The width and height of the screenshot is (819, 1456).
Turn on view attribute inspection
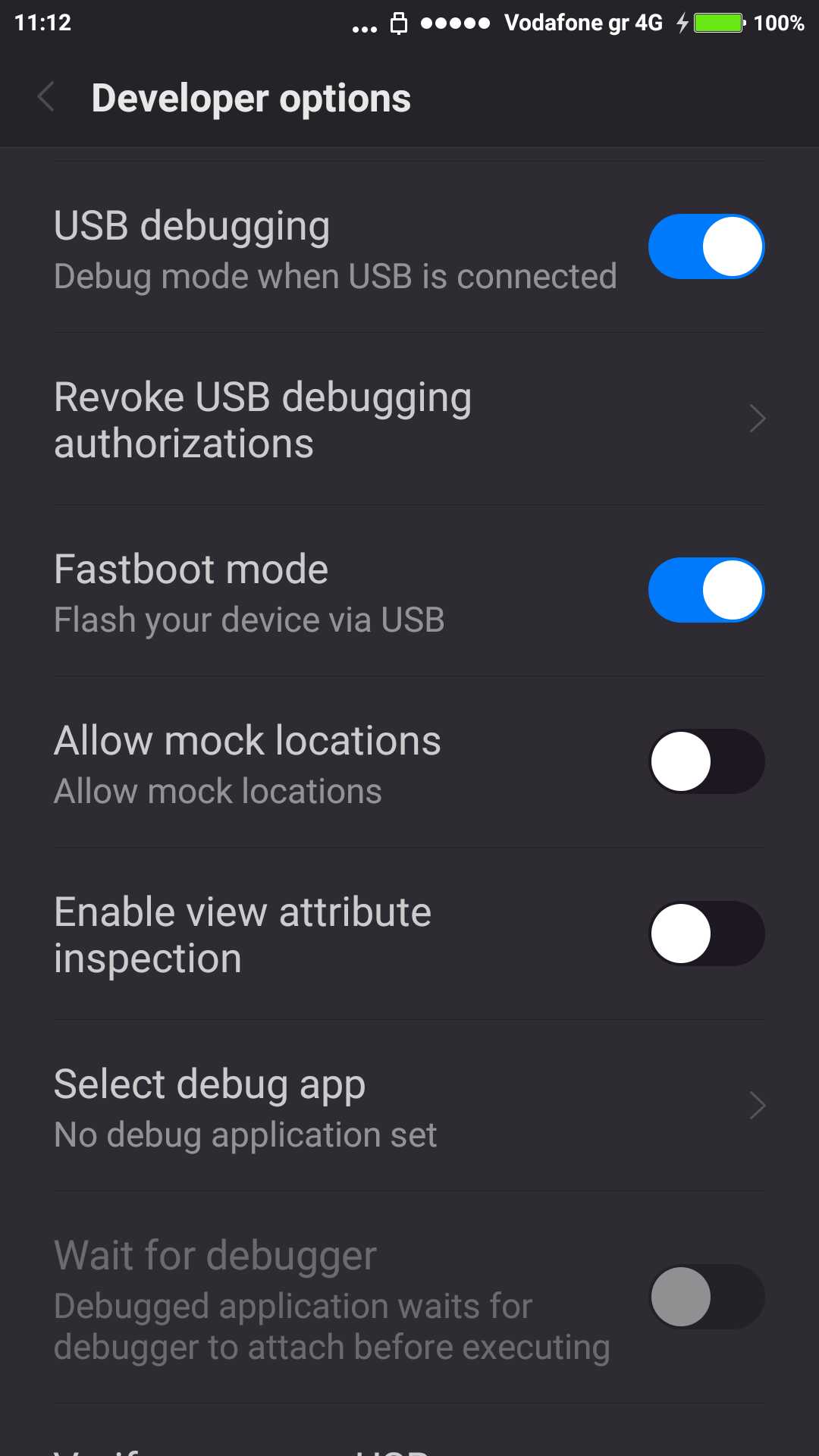click(705, 934)
